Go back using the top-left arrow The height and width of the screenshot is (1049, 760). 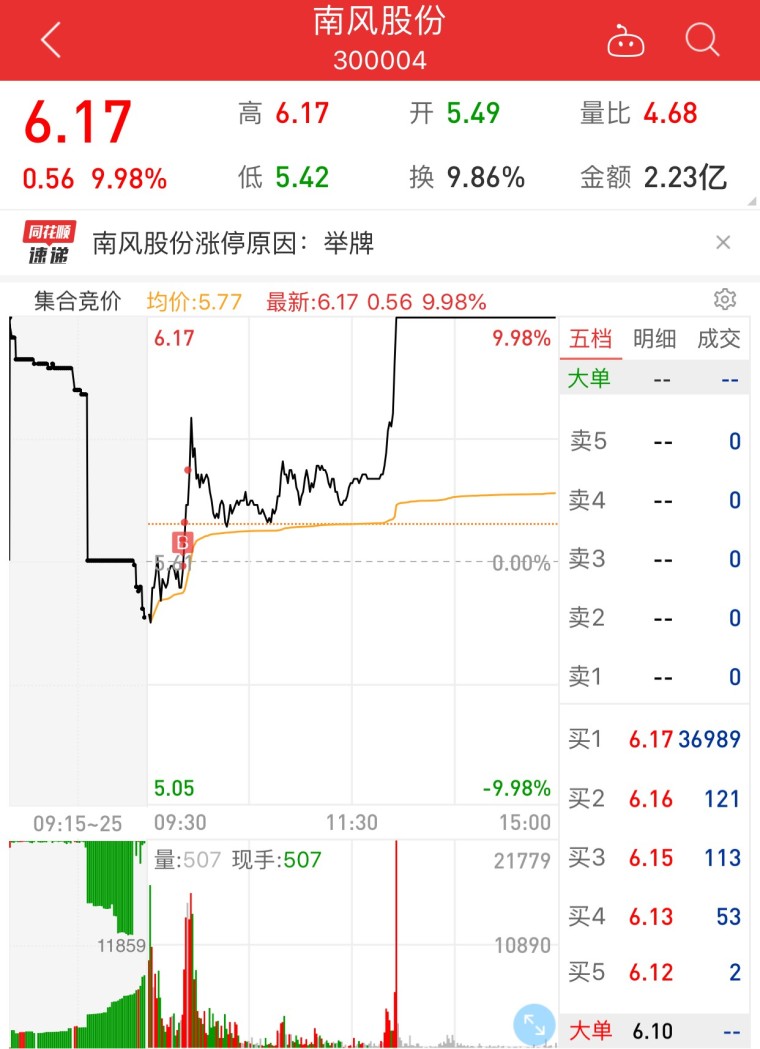coord(51,41)
